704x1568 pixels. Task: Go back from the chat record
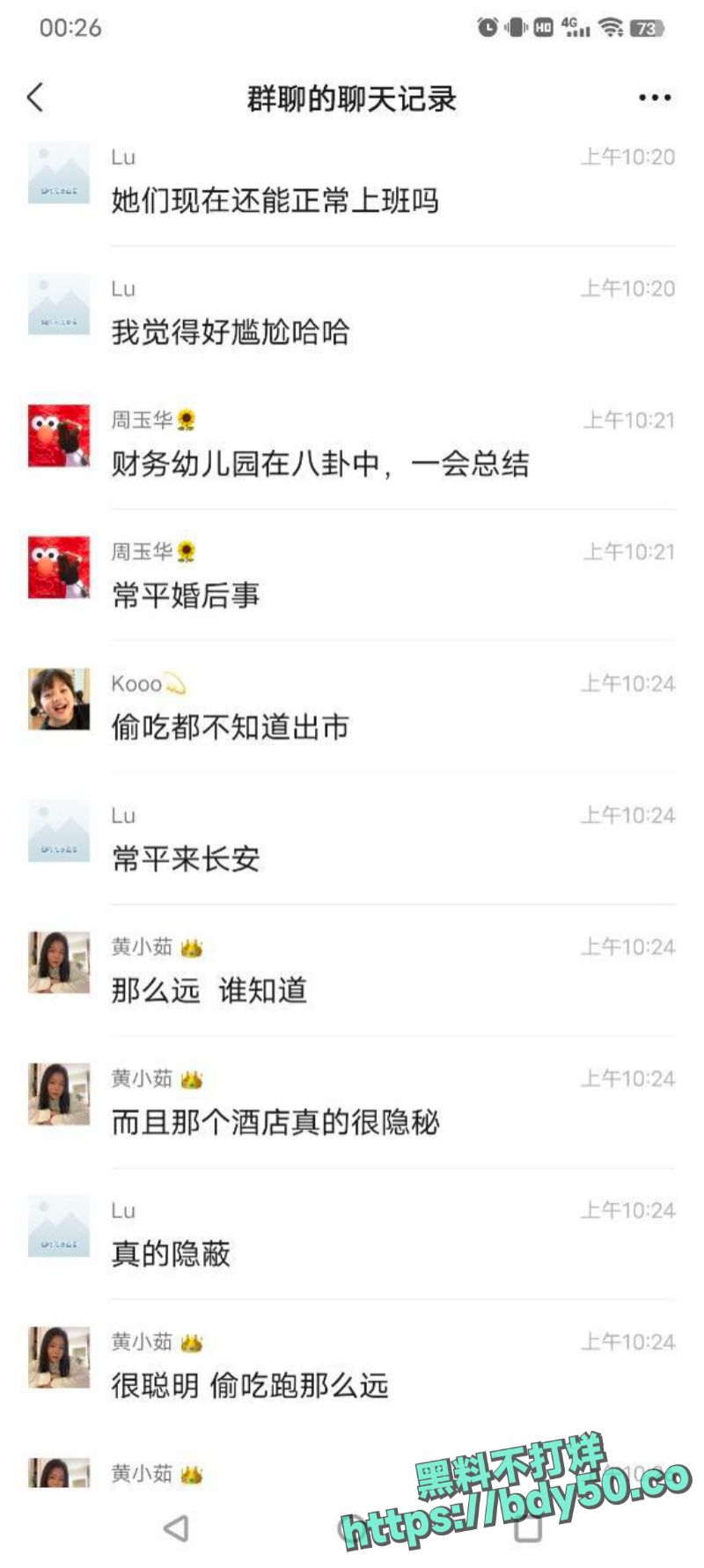click(35, 98)
